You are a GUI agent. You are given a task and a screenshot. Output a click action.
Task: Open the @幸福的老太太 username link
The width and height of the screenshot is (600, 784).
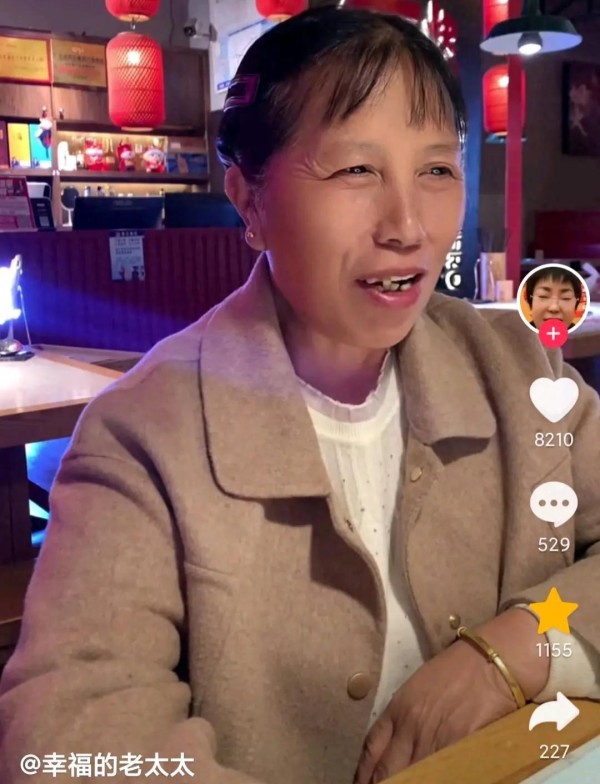click(x=107, y=766)
